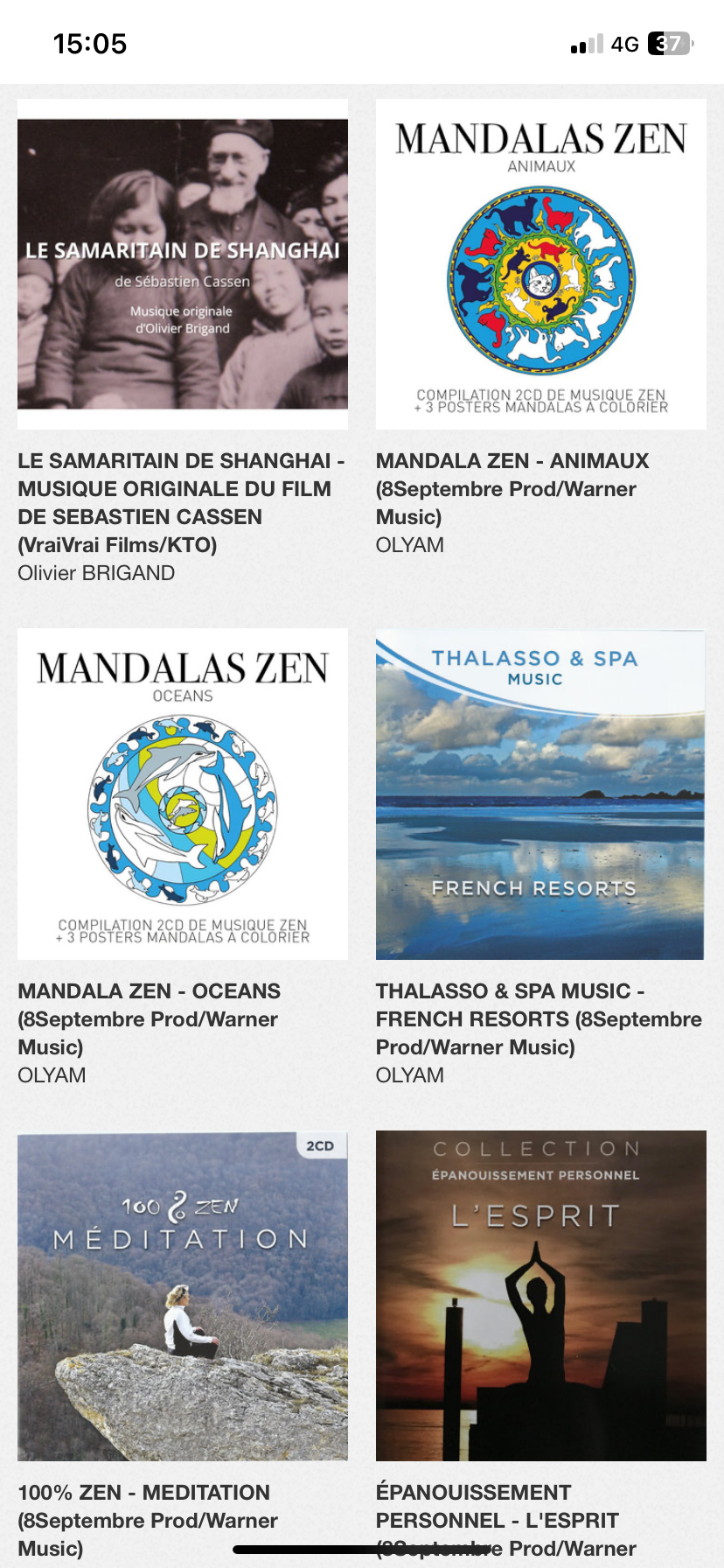Open Mandalas Zen Animaux album cover
The image size is (724, 1568).
540,264
